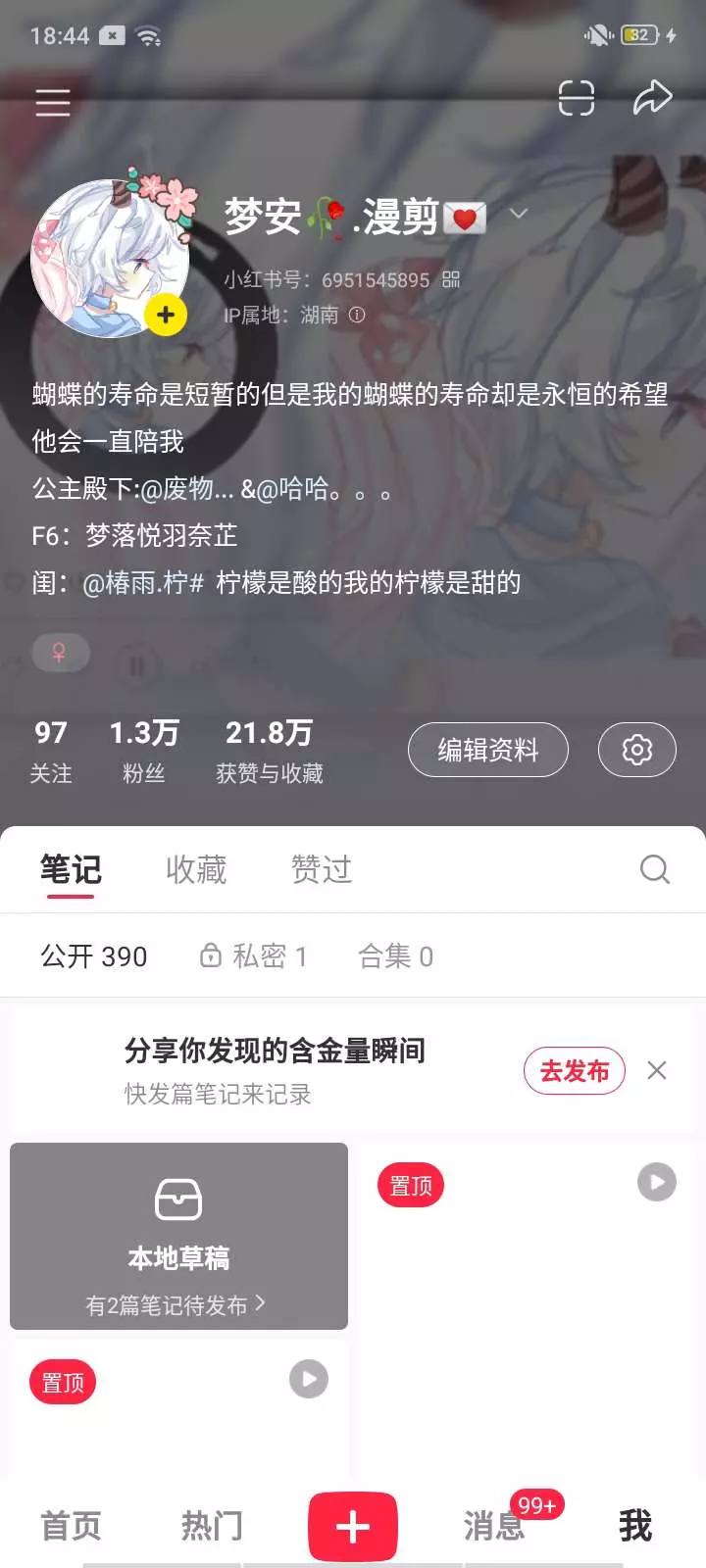Screen dimensions: 706x1568
Task: Expand the dropdown arrow beside the username
Action: (519, 214)
